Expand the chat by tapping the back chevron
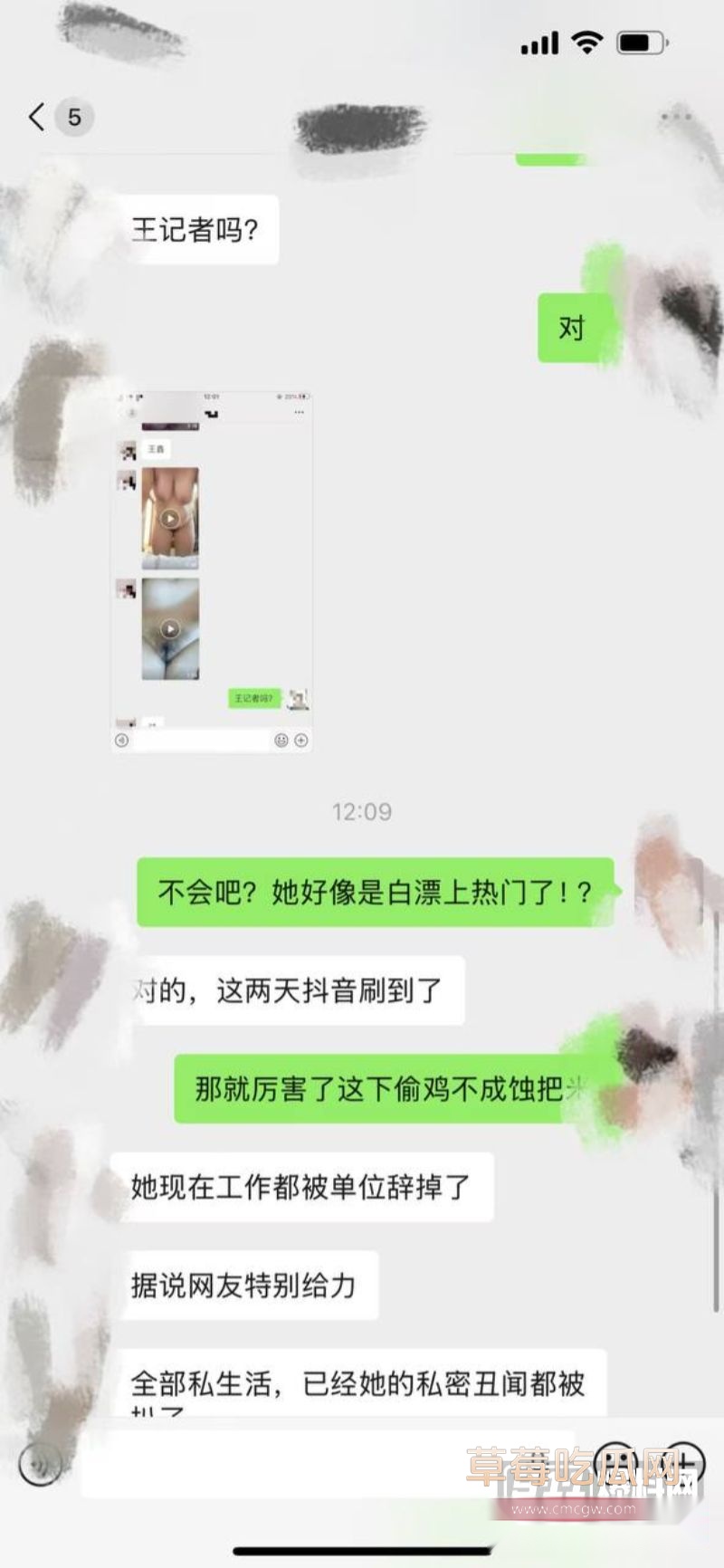The image size is (724, 1568). click(34, 116)
